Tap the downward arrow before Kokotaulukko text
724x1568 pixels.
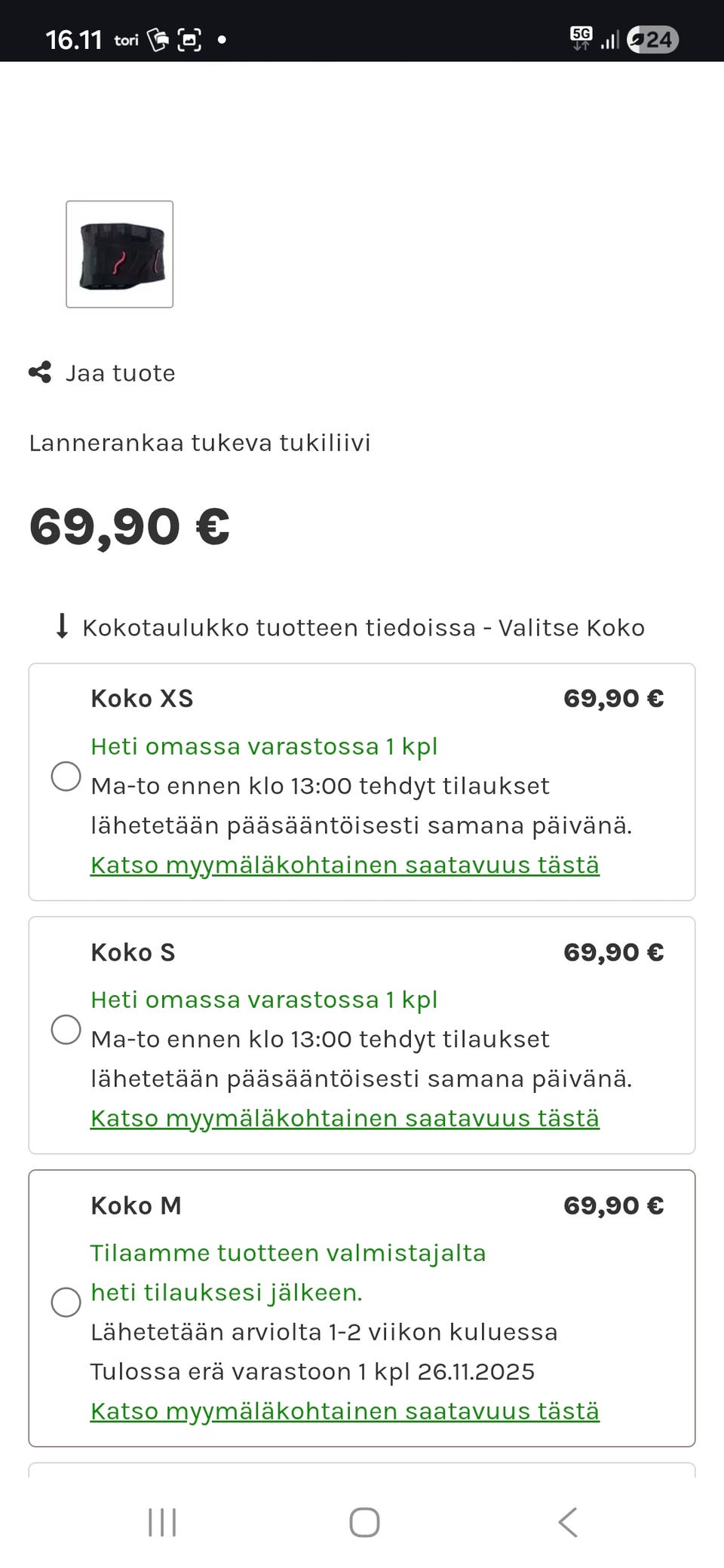coord(60,626)
